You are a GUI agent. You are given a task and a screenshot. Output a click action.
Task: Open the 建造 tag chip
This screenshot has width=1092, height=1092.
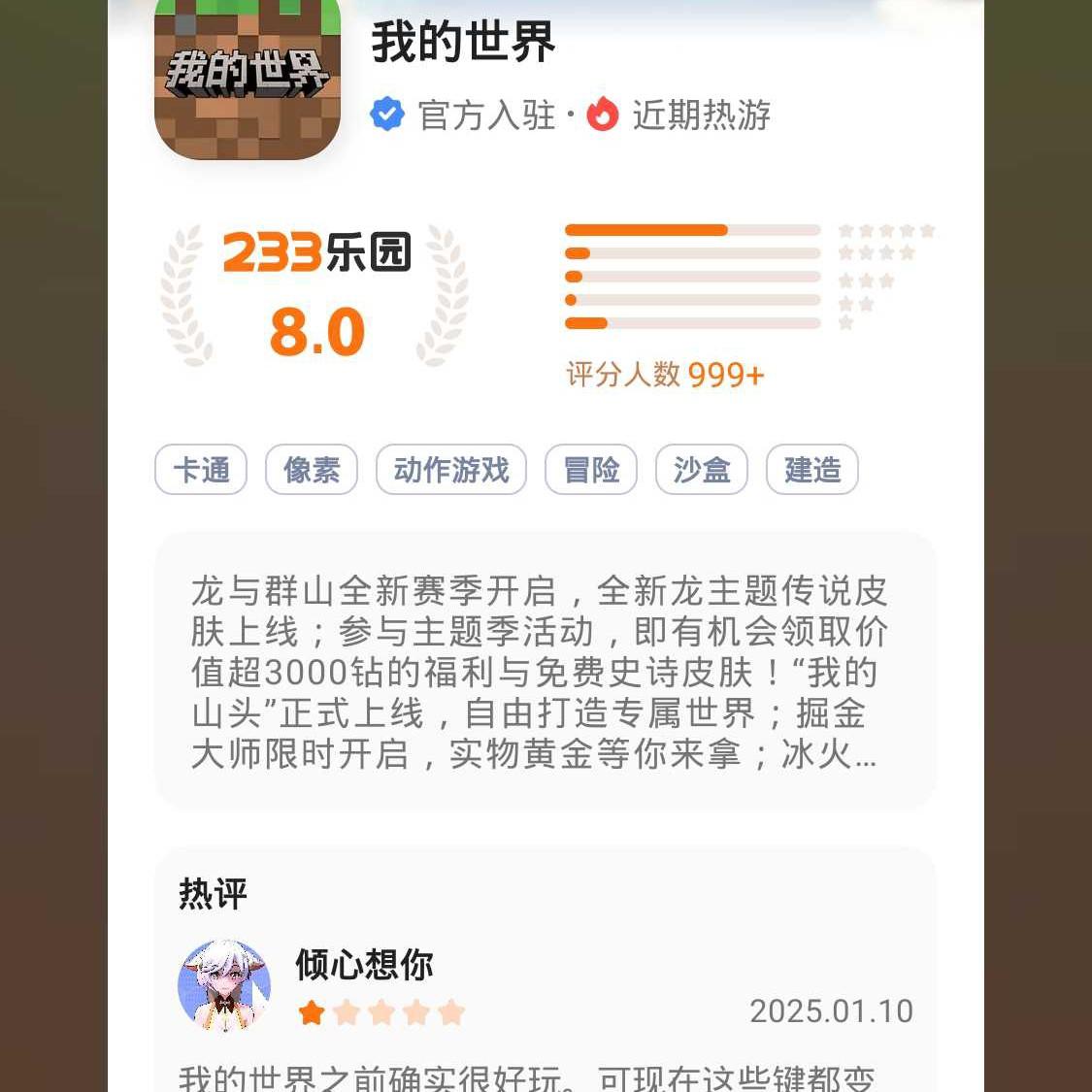click(812, 470)
